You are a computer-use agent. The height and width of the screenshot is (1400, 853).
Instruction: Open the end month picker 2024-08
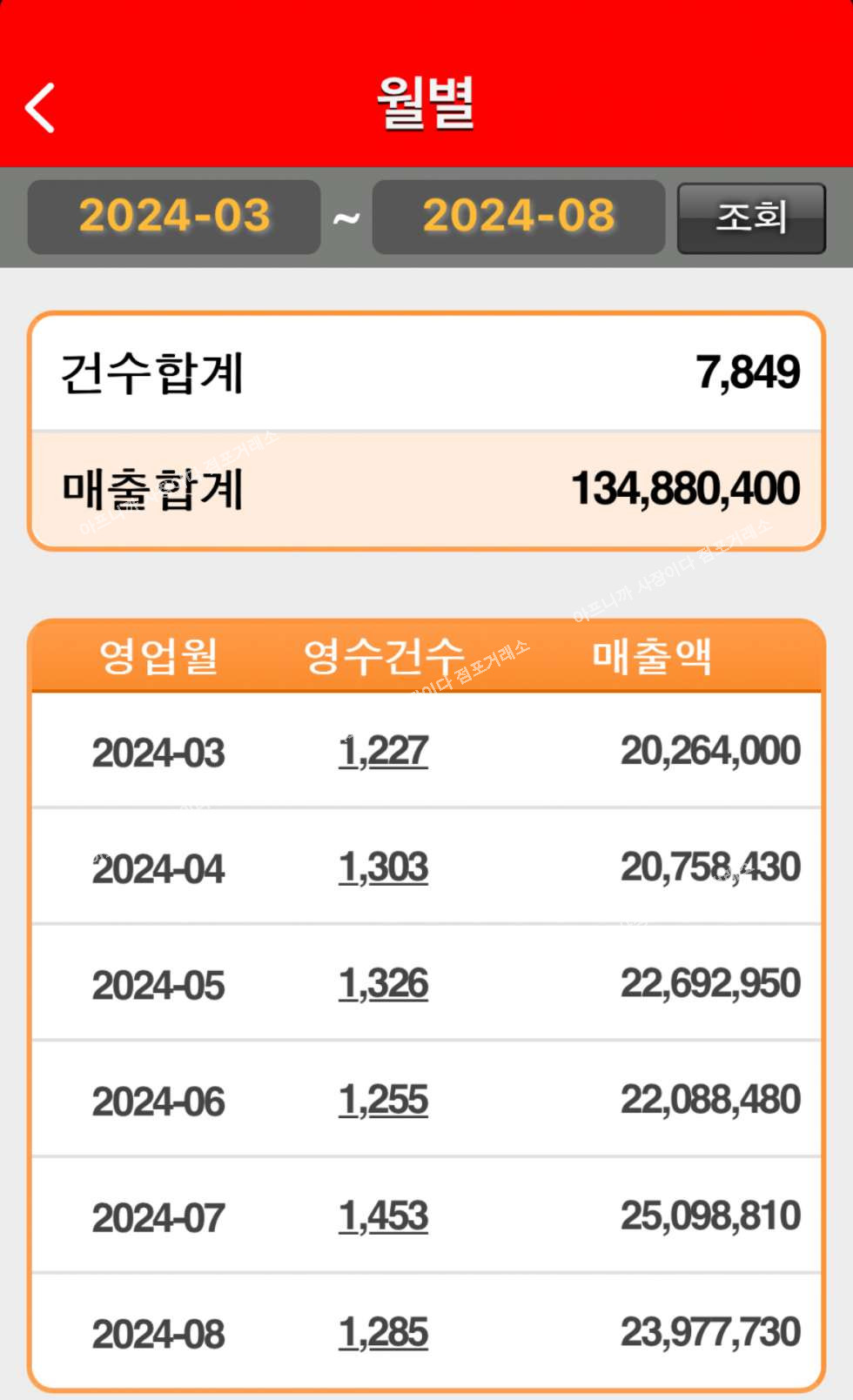519,217
